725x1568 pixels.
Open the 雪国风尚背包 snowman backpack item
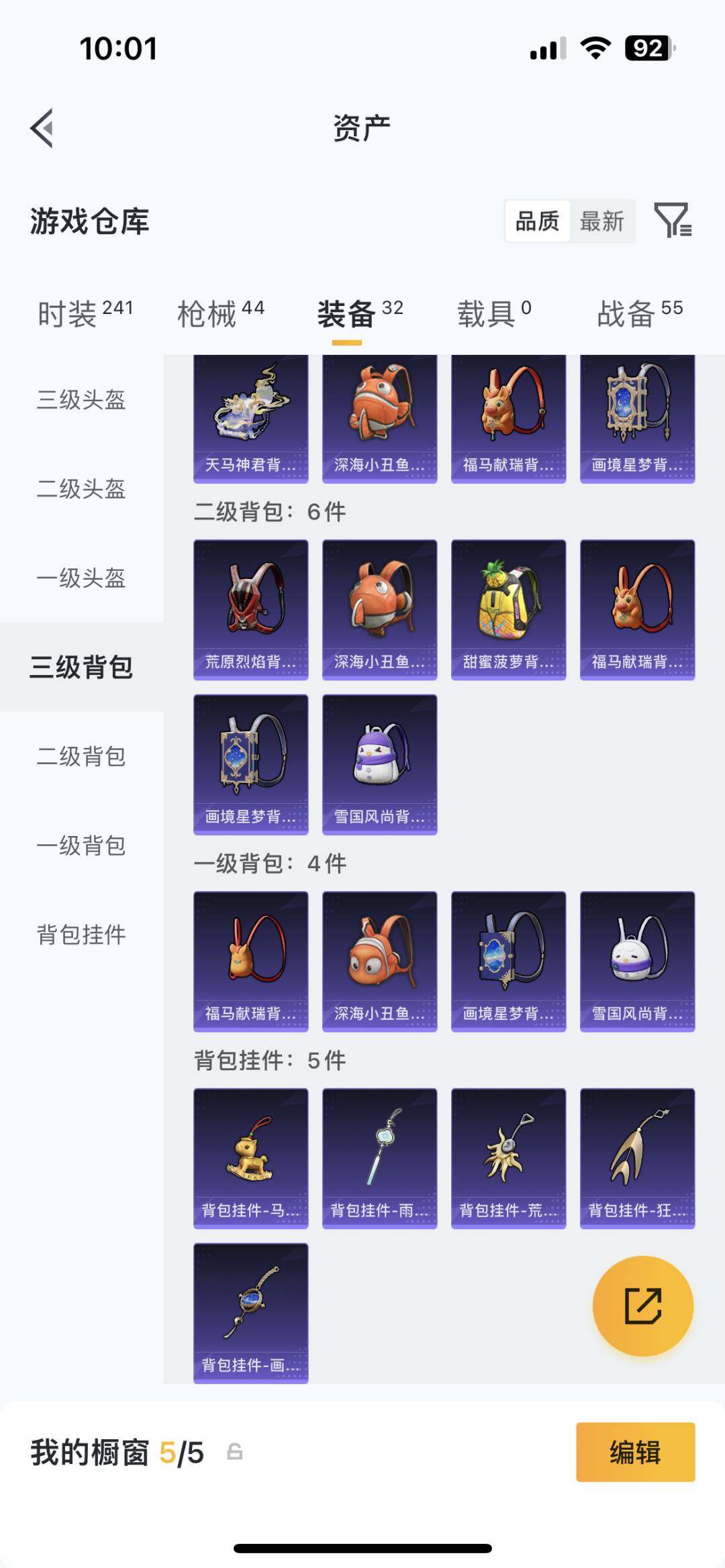379,765
